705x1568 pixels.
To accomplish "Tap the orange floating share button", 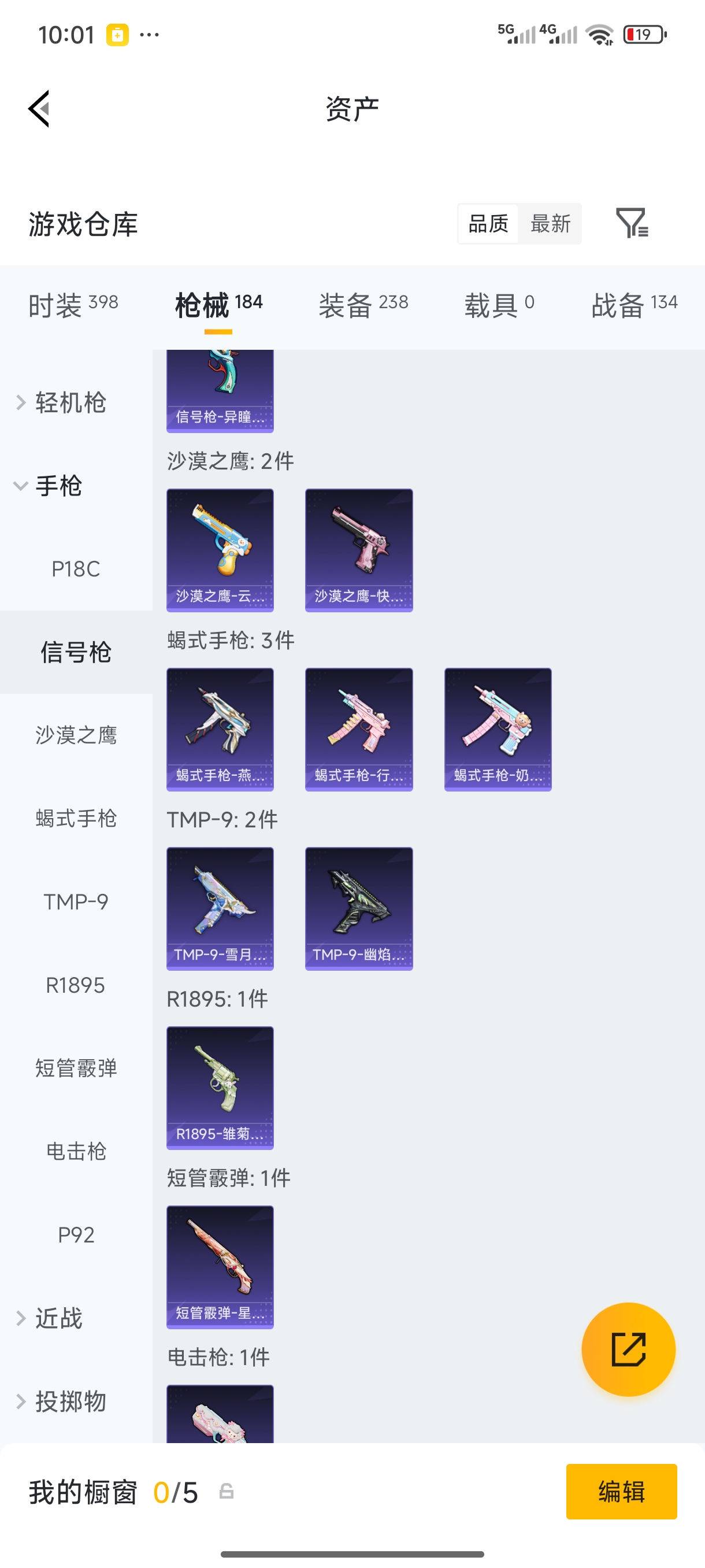I will pyautogui.click(x=628, y=1349).
